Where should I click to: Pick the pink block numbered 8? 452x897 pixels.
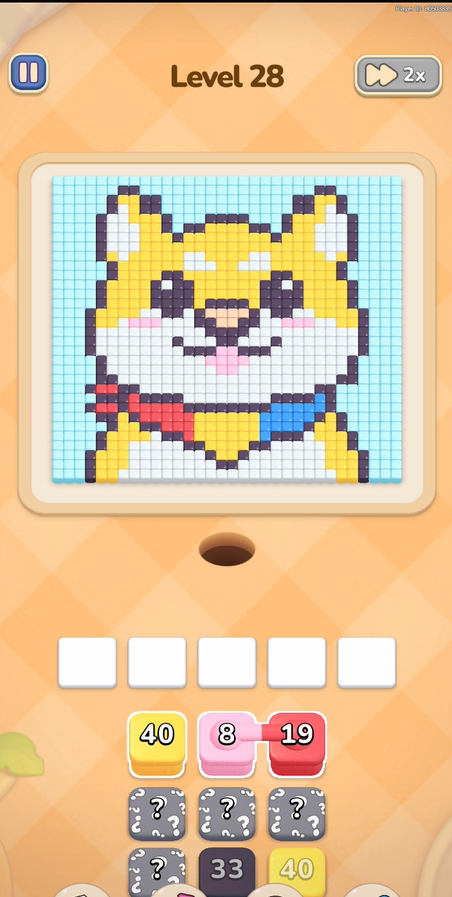click(x=227, y=744)
